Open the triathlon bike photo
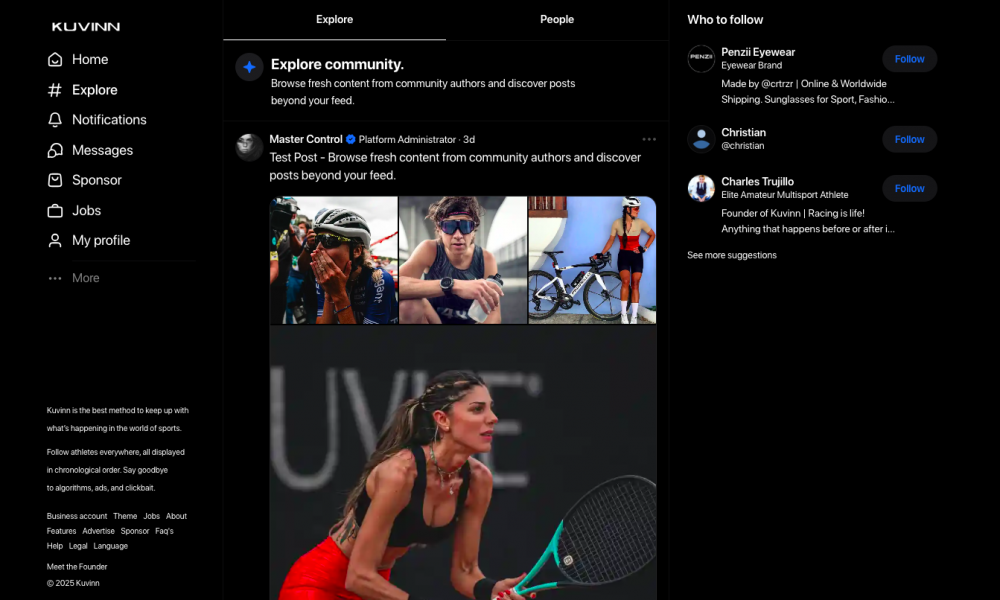This screenshot has width=1000, height=600. (x=592, y=260)
